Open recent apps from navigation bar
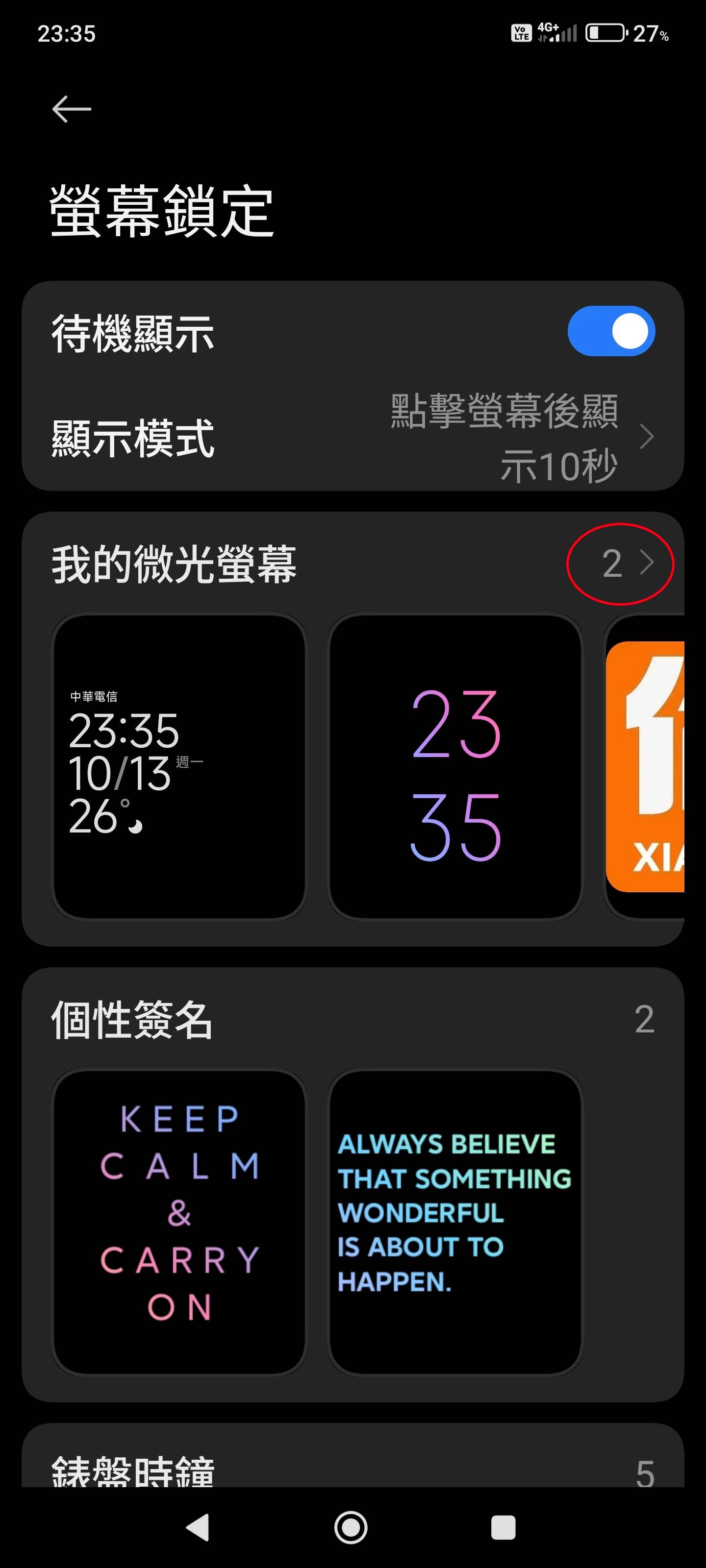The height and width of the screenshot is (1568, 706). 503,1527
